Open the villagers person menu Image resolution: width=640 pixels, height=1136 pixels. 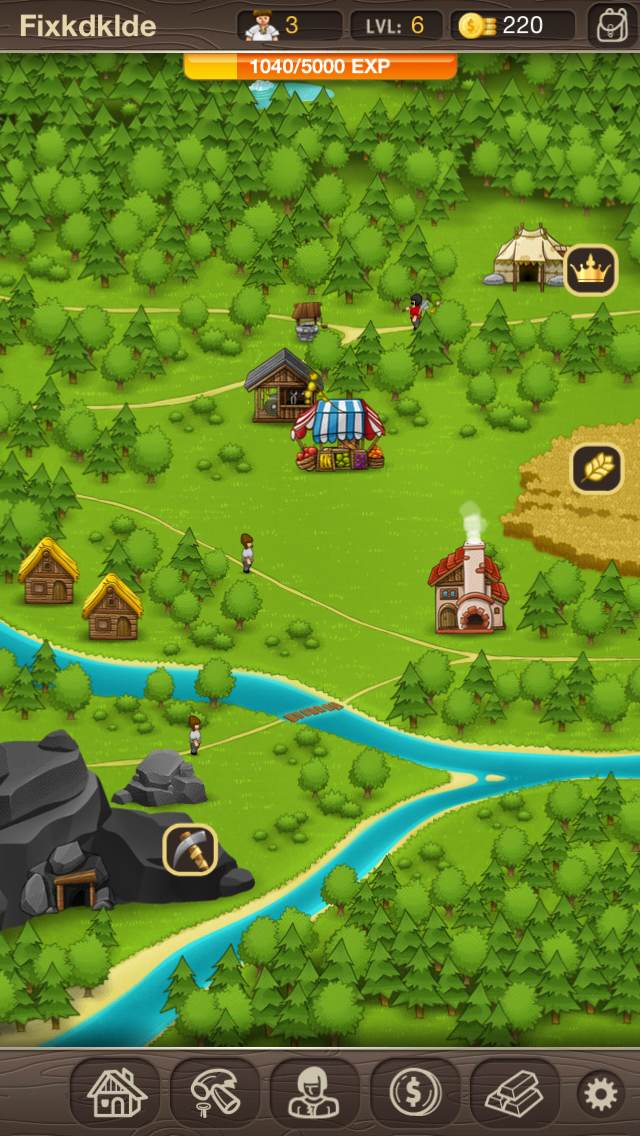coord(314,1093)
